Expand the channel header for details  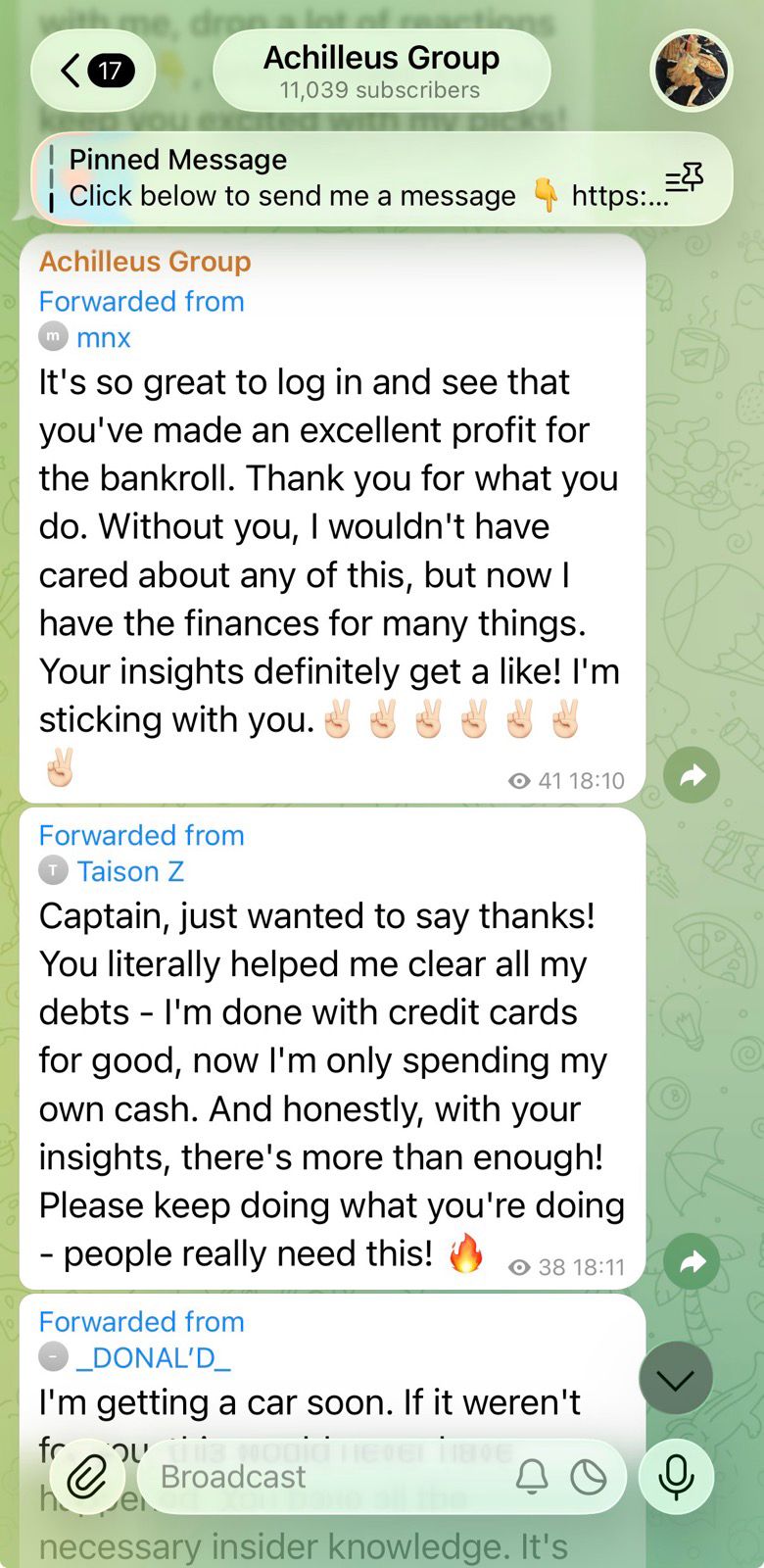(x=382, y=71)
